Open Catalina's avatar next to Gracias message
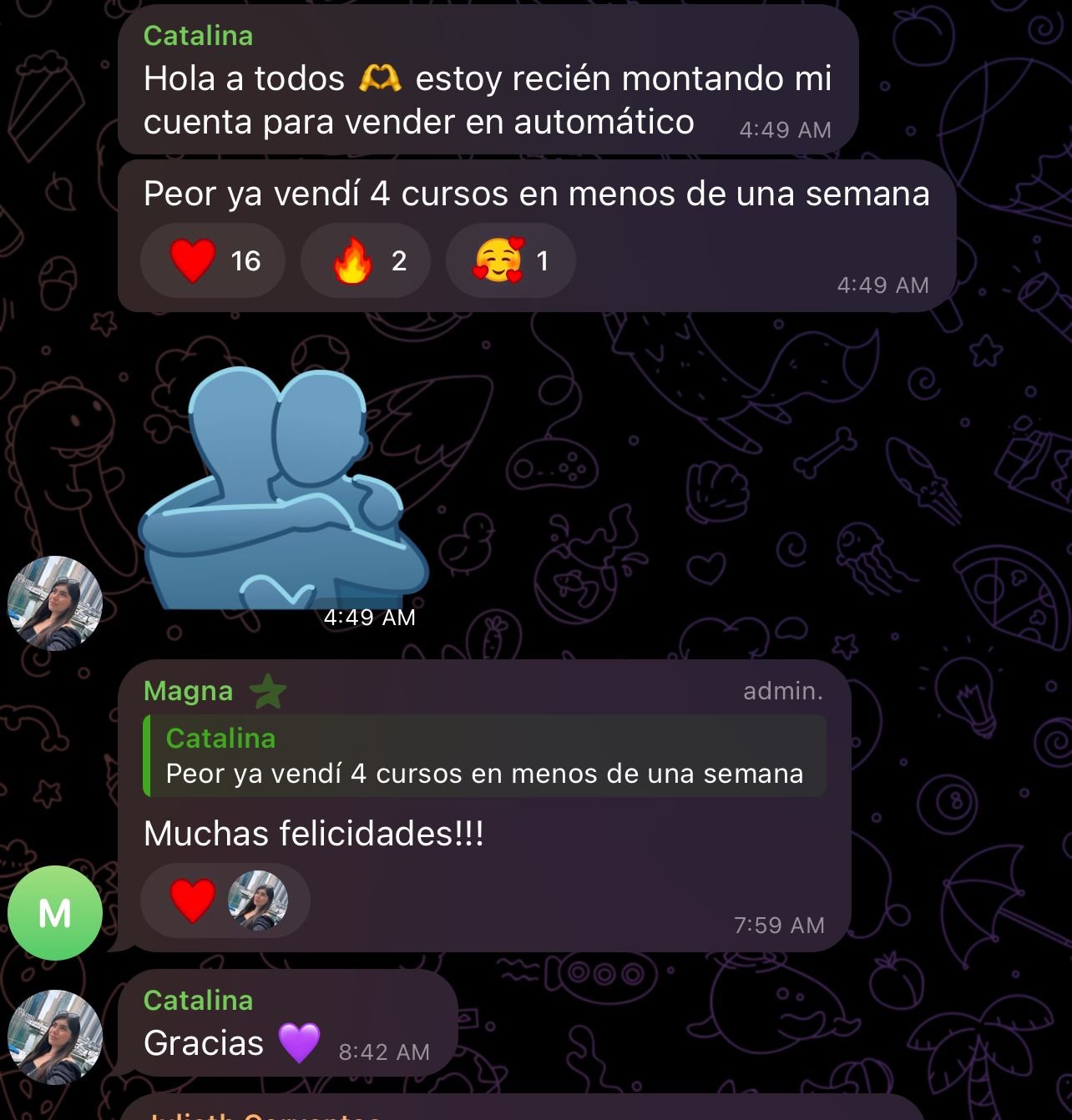Image resolution: width=1072 pixels, height=1120 pixels. point(55,1037)
